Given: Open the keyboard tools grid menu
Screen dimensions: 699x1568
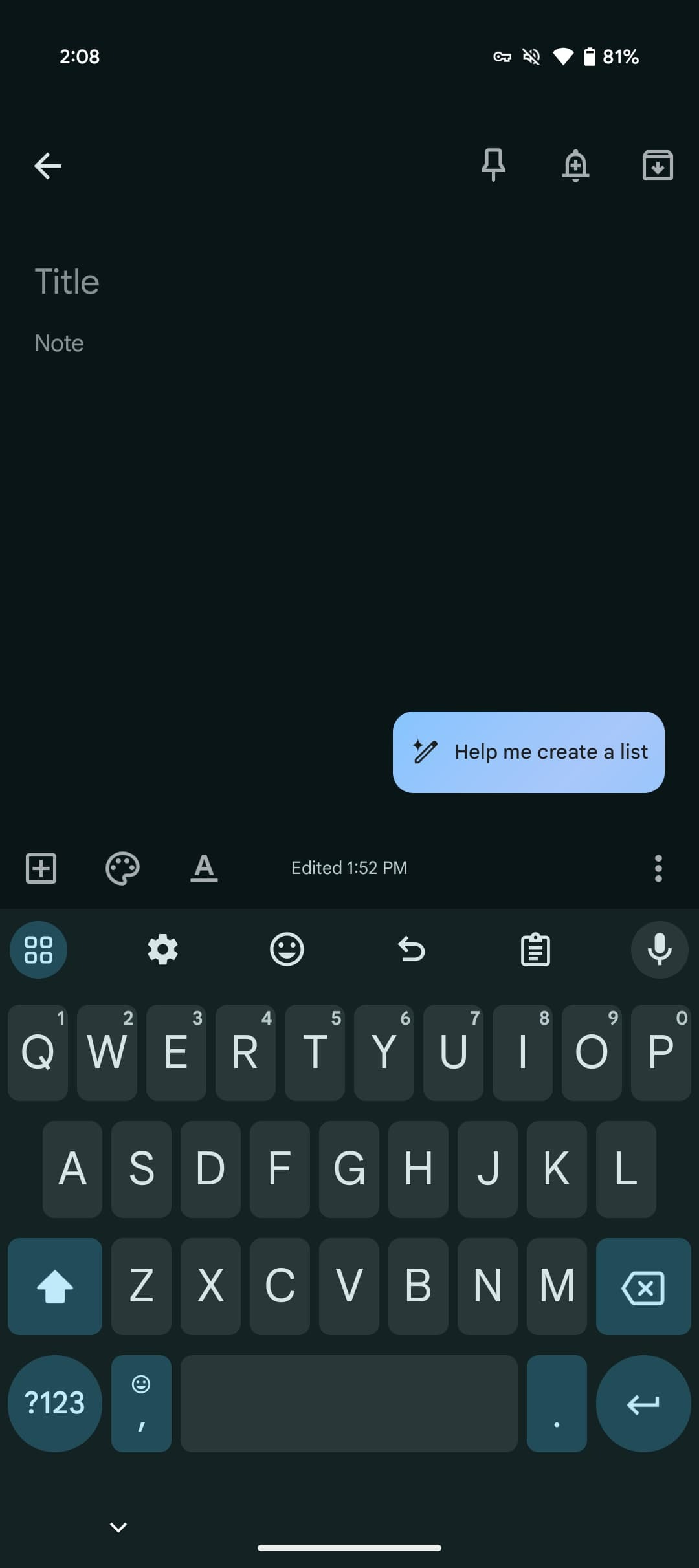Looking at the screenshot, I should pos(38,950).
